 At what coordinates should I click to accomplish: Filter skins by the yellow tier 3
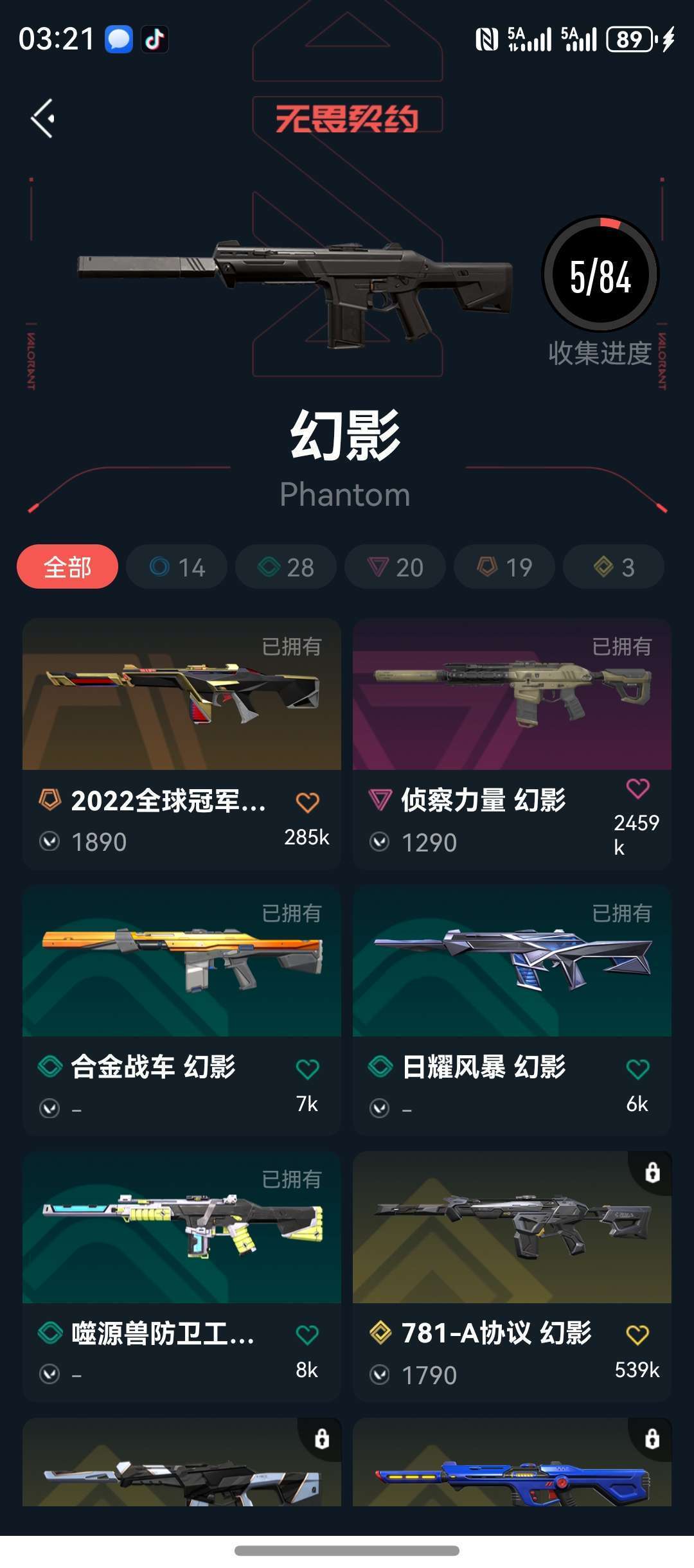614,567
